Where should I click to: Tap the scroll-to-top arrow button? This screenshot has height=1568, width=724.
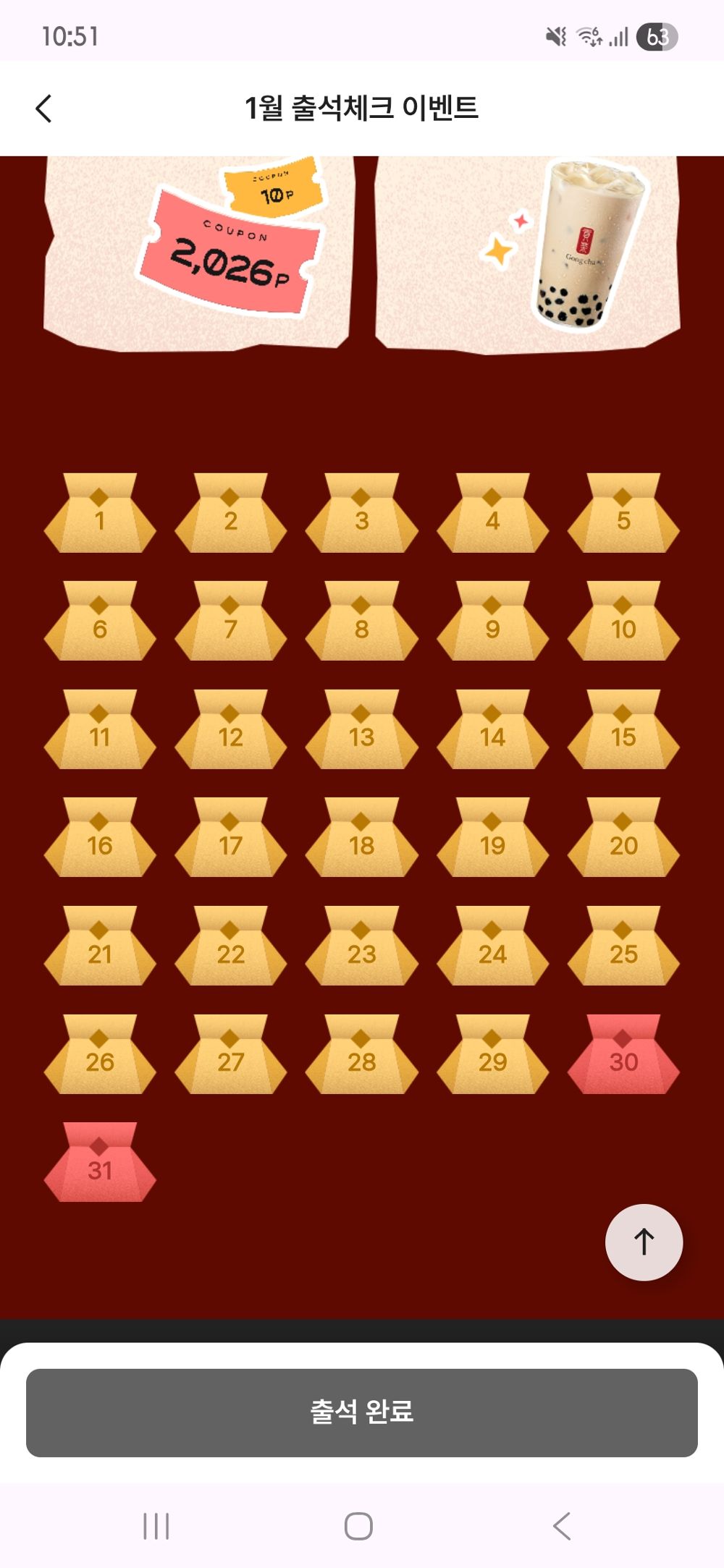644,1242
